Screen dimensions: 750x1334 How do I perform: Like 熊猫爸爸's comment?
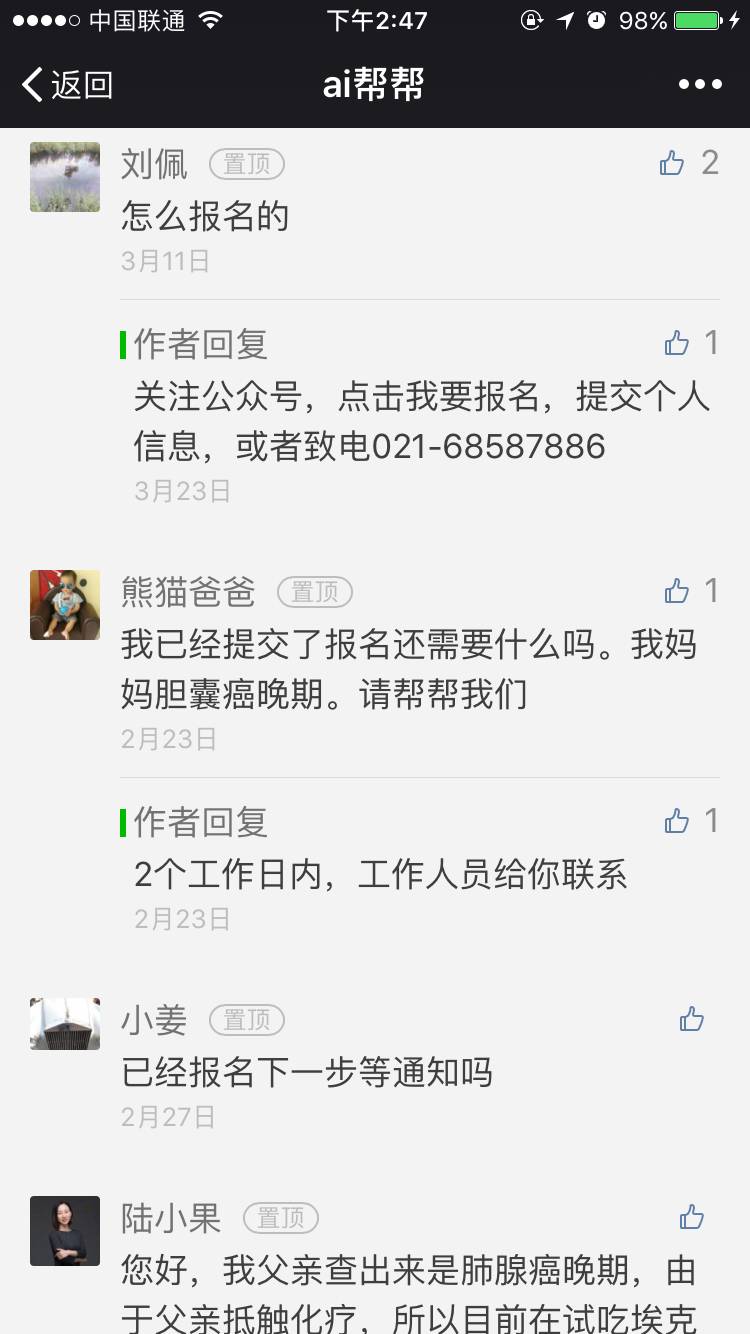[678, 591]
